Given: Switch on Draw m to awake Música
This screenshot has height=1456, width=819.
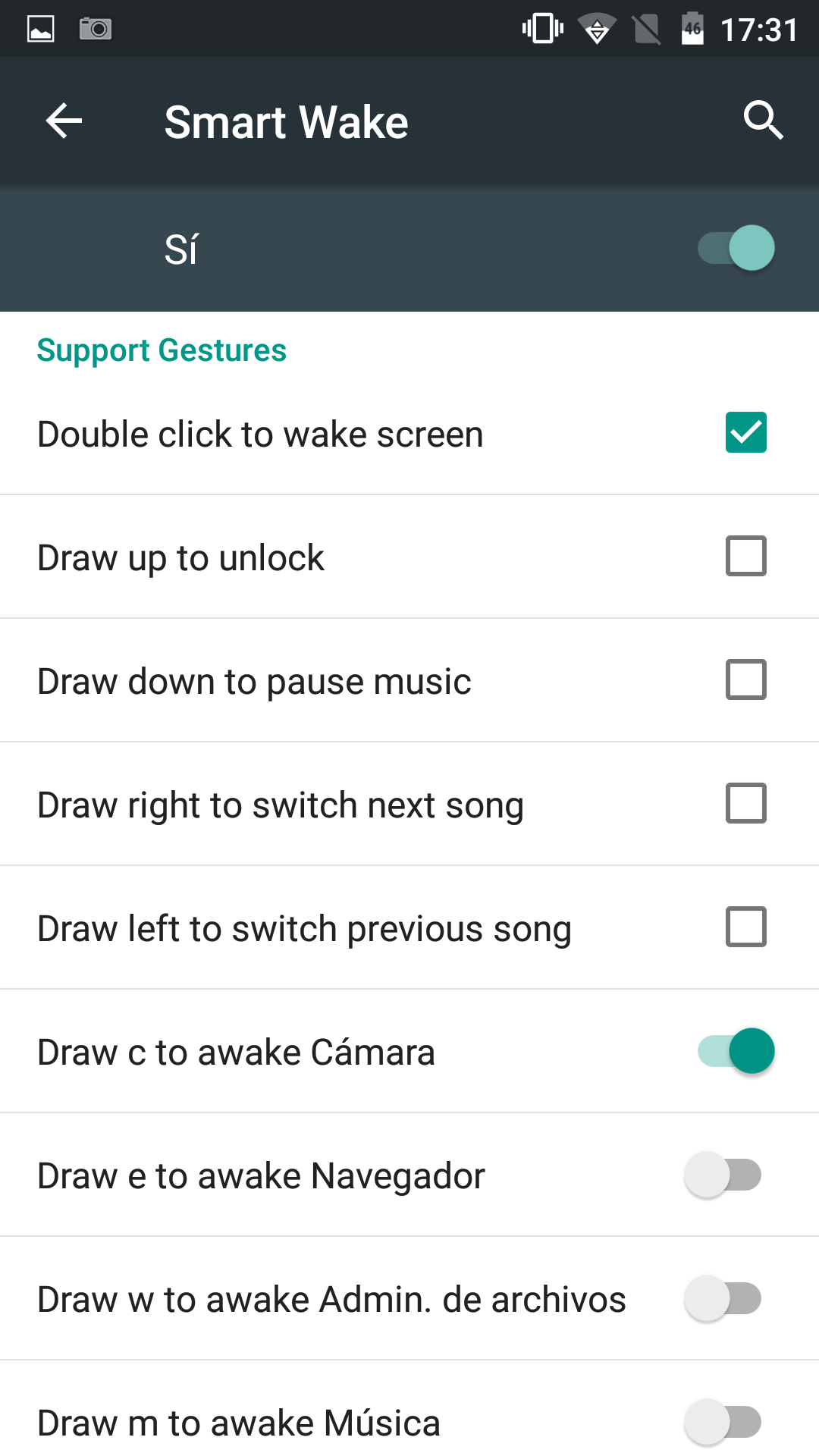Looking at the screenshot, I should point(723,1422).
